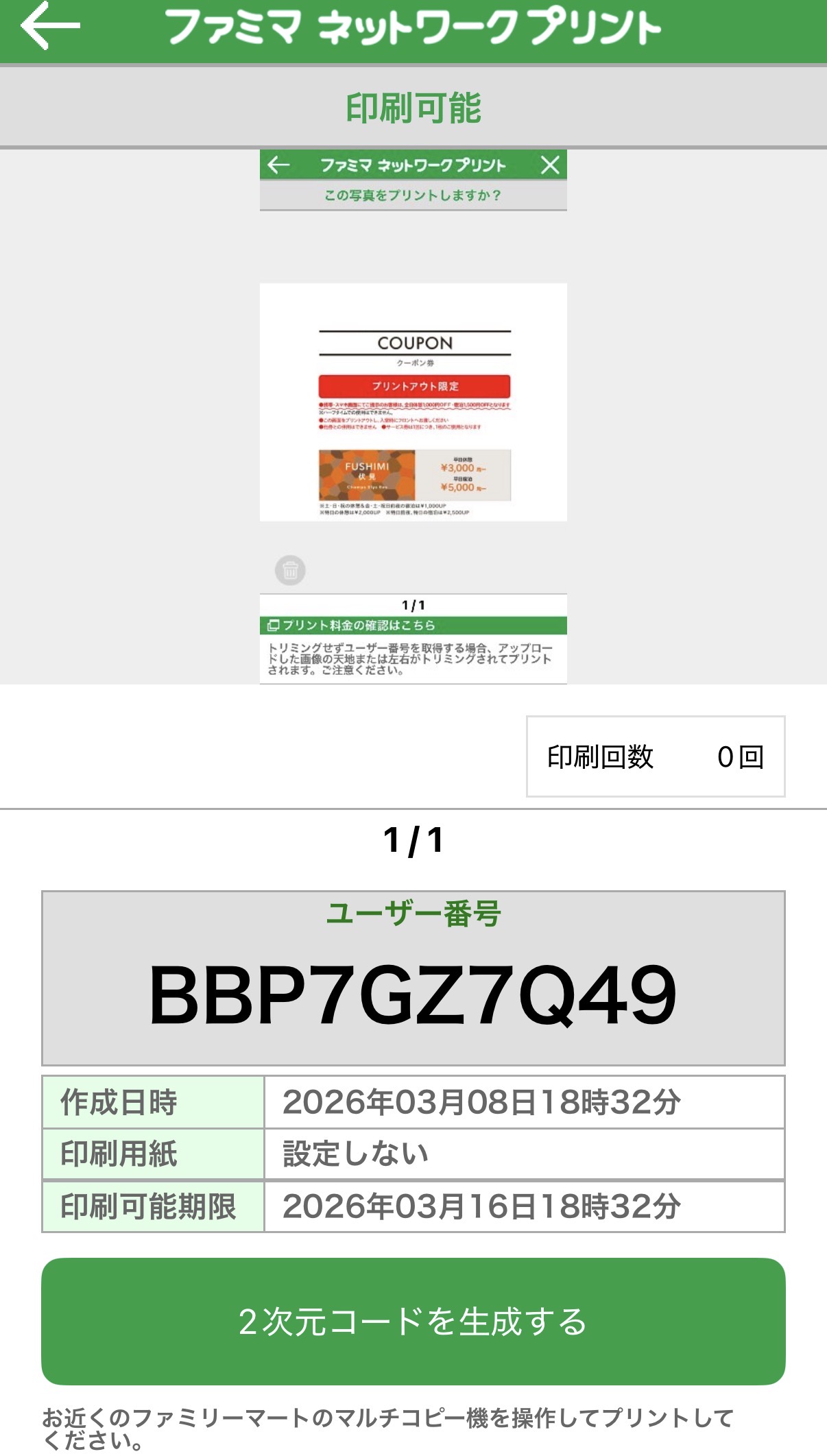Go back using the top-left arrow
Viewport: 827px width, 1456px height.
click(x=49, y=26)
